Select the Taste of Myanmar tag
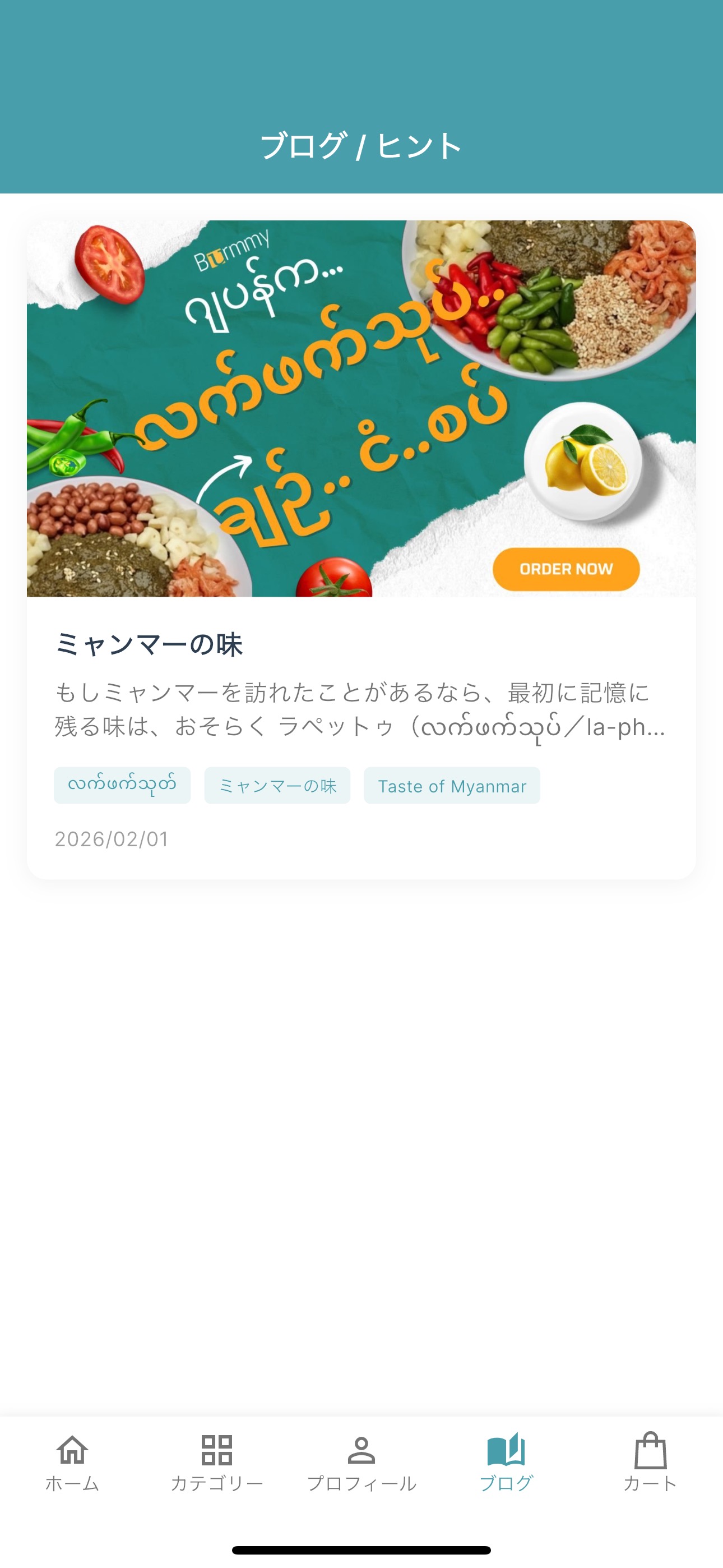This screenshot has height=1568, width=723. (452, 785)
